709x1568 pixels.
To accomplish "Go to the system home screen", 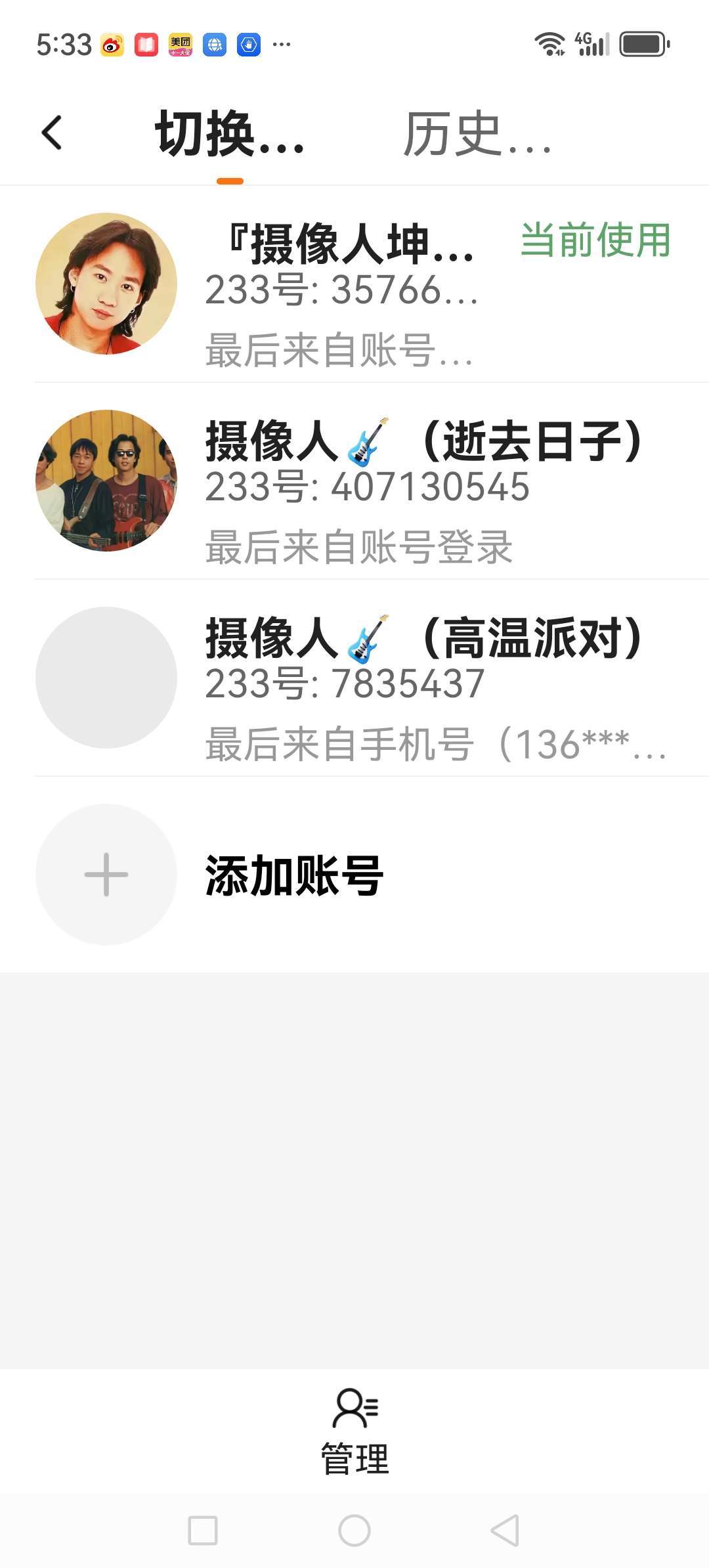I will 354,1531.
